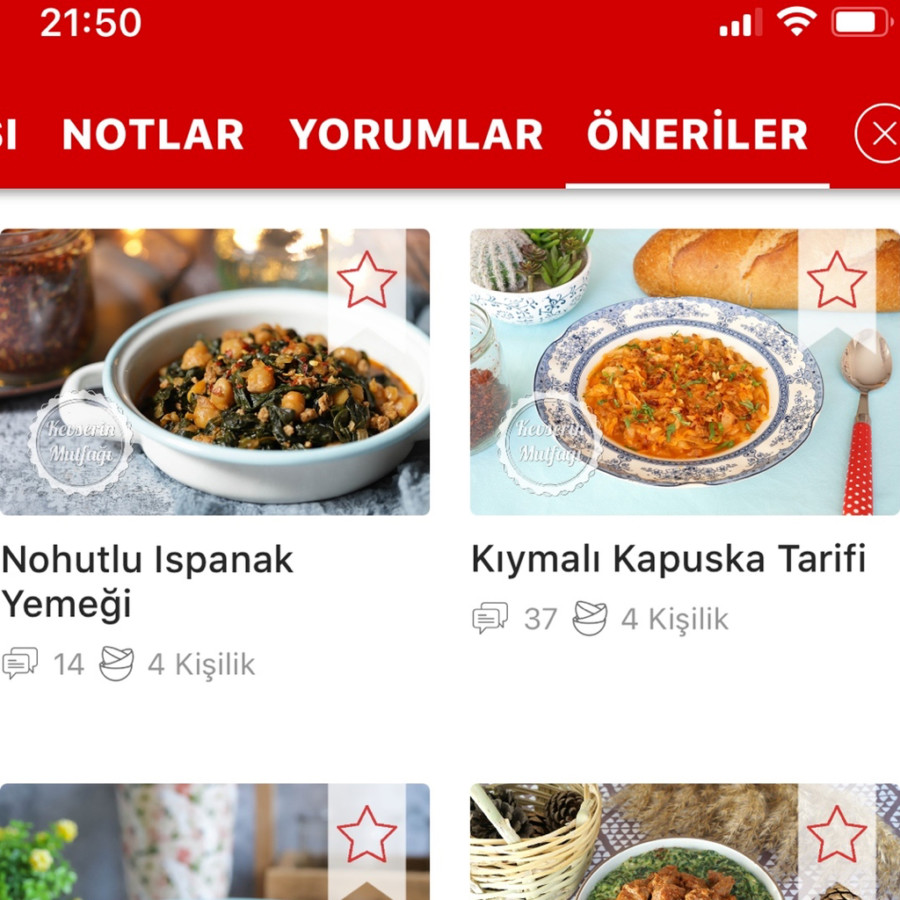
Task: Switch to the NOTLAR tab
Action: coord(153,135)
